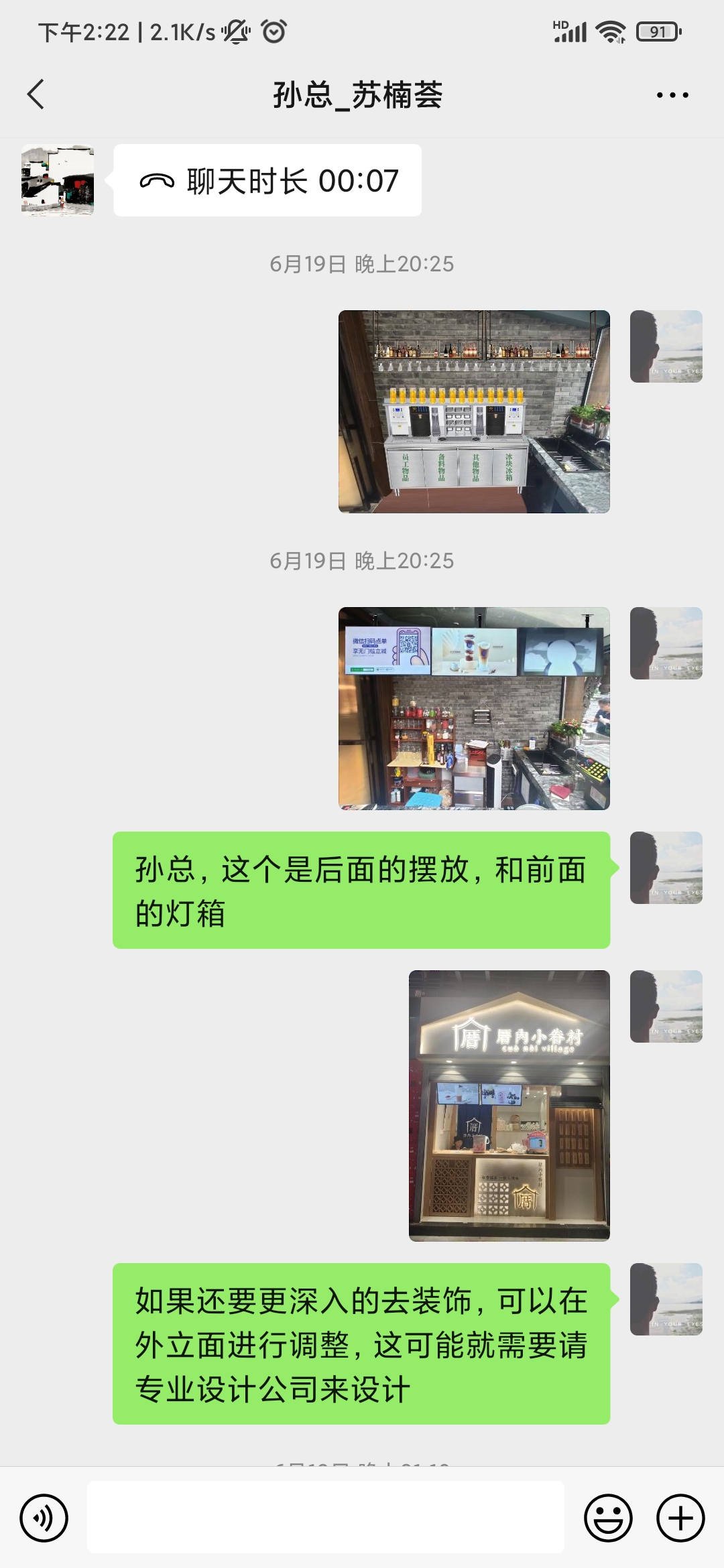Open the emoji picker

pyautogui.click(x=608, y=1518)
